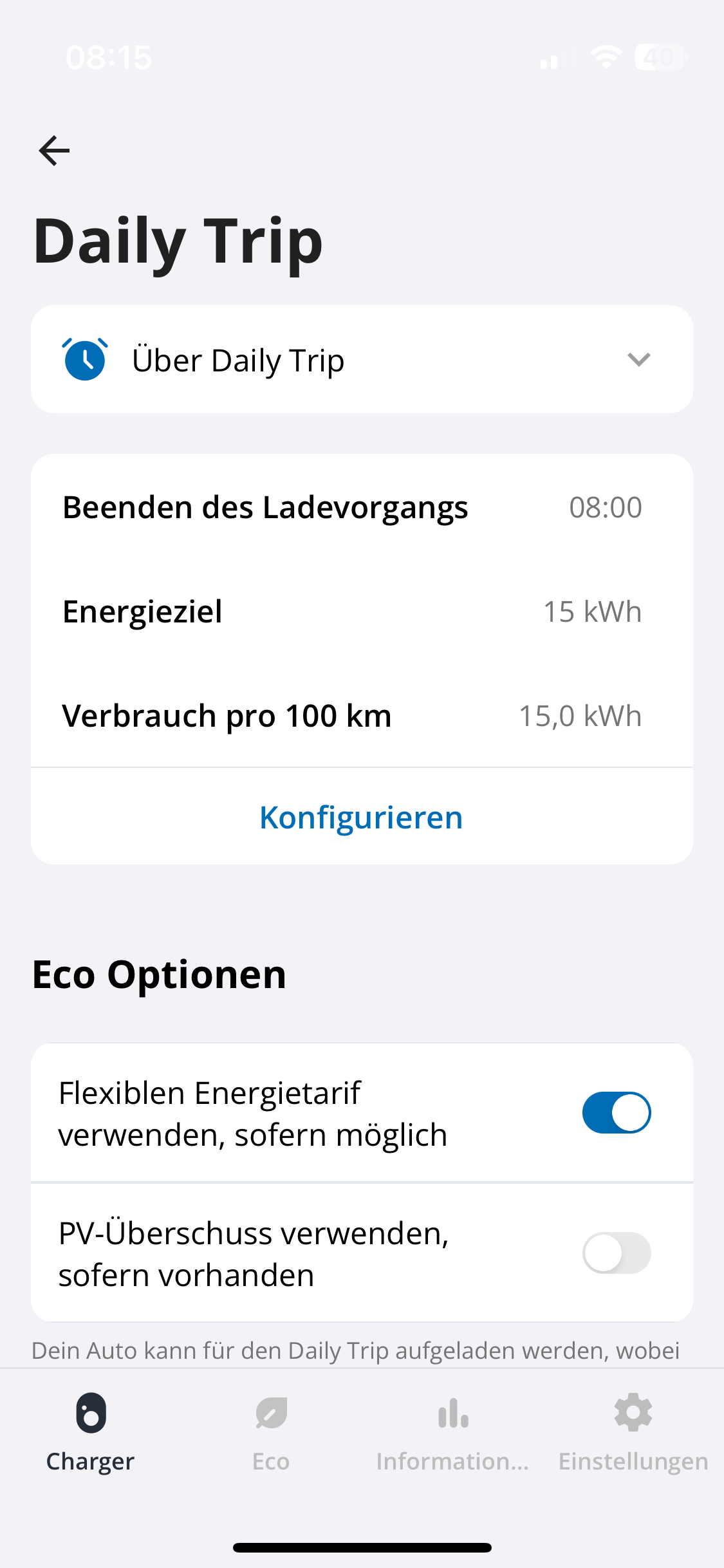Tap Konfigurieren to edit trip settings
This screenshot has width=724, height=1568.
click(x=362, y=817)
